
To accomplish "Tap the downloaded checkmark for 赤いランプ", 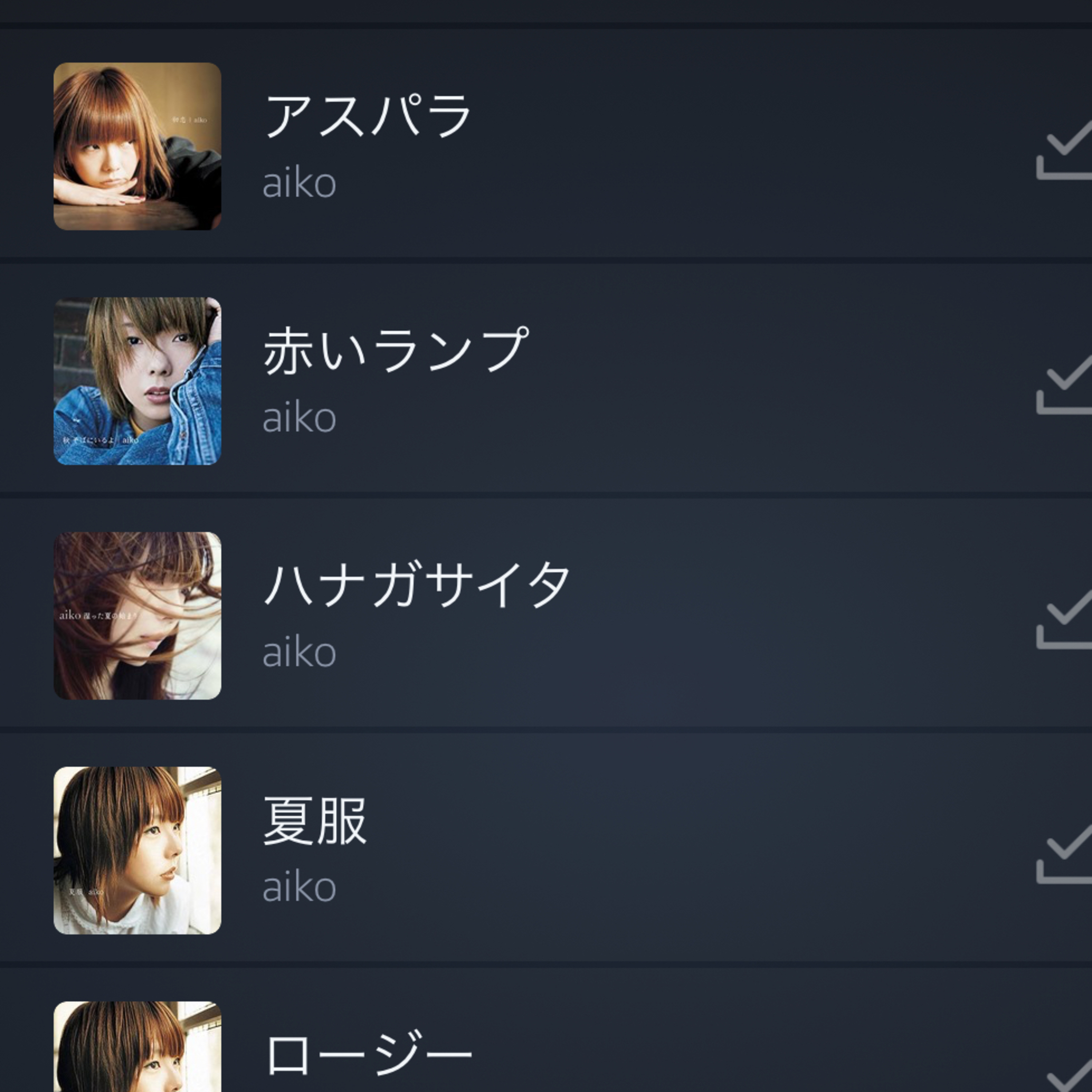I will [x=1065, y=384].
